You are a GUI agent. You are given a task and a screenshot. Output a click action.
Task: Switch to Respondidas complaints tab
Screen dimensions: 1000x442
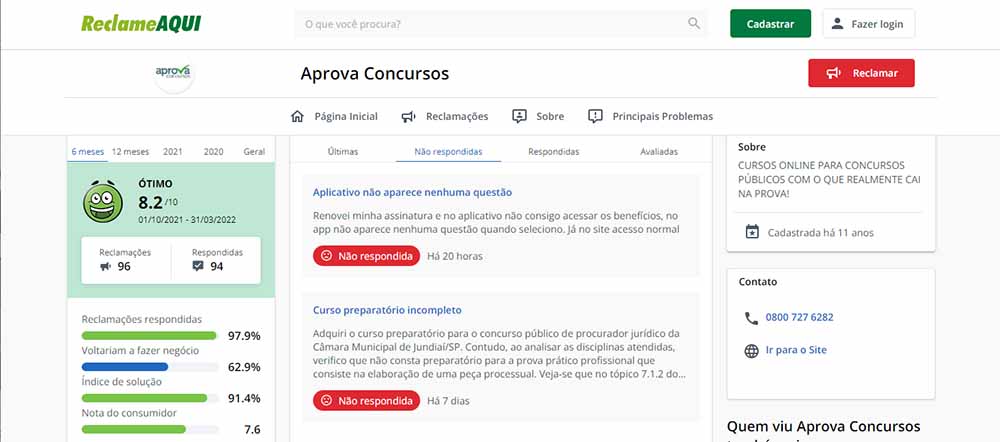pyautogui.click(x=553, y=152)
